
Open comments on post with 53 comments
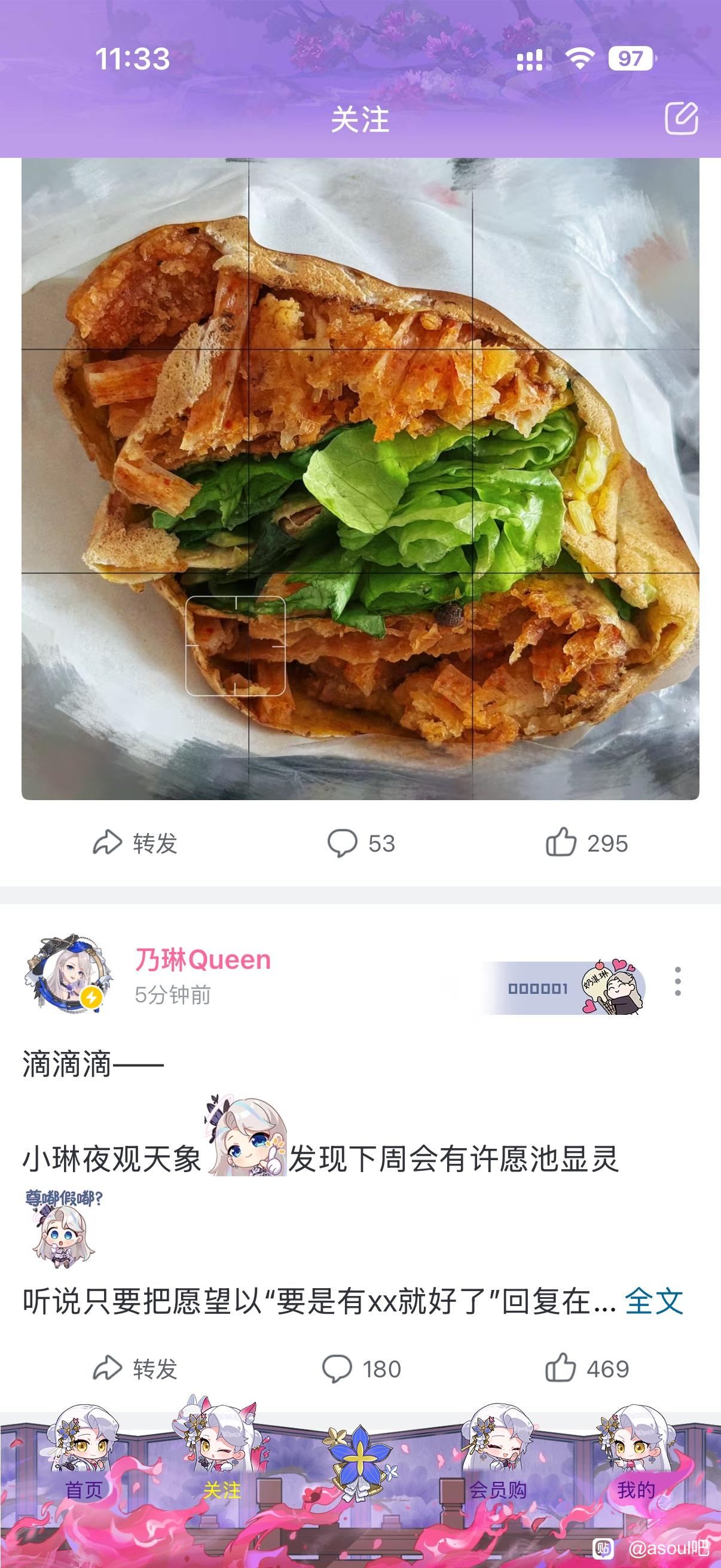tap(361, 843)
